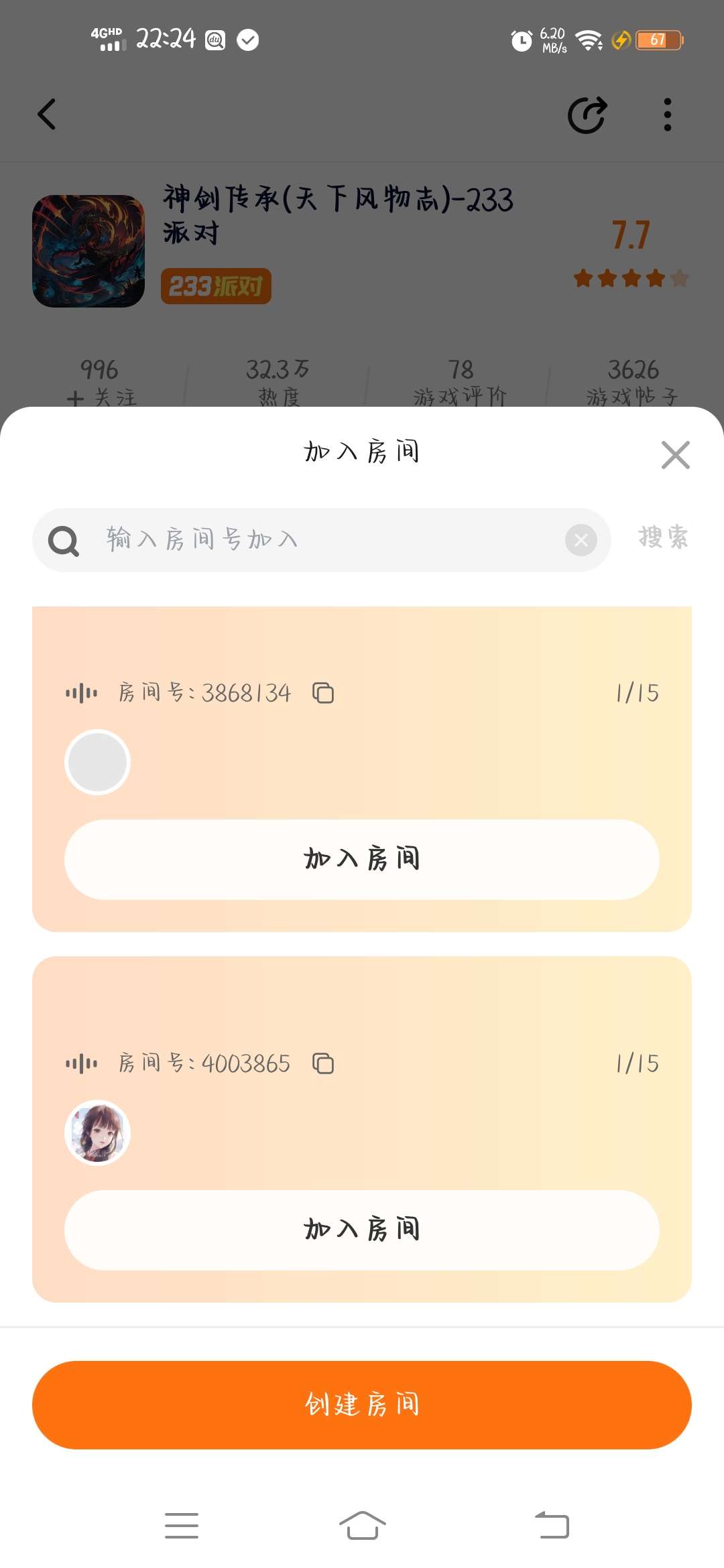
Task: View the member avatar in room 4003865
Action: click(98, 1132)
